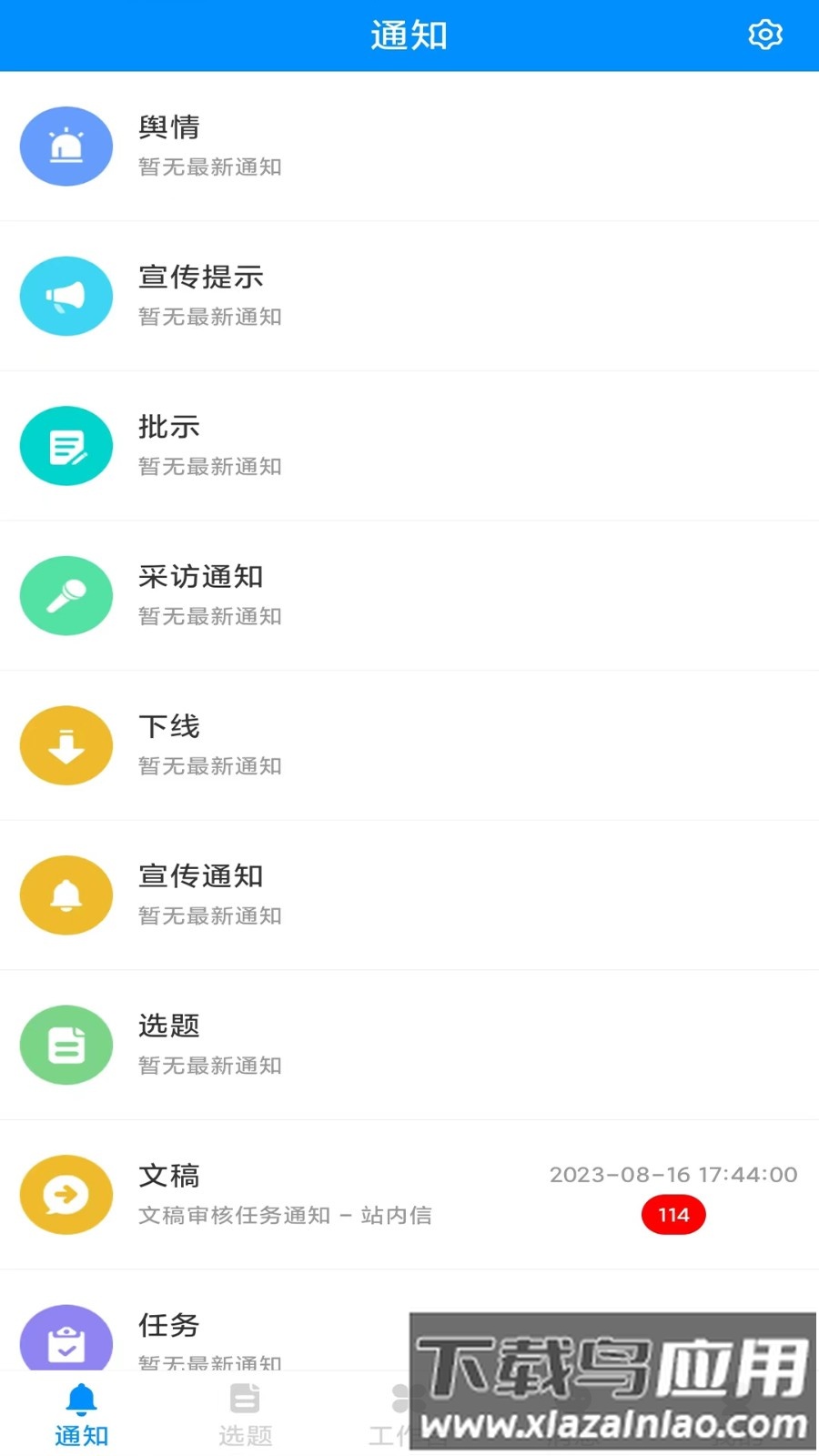
Task: Click the 下线 download arrow icon
Action: pyautogui.click(x=66, y=744)
